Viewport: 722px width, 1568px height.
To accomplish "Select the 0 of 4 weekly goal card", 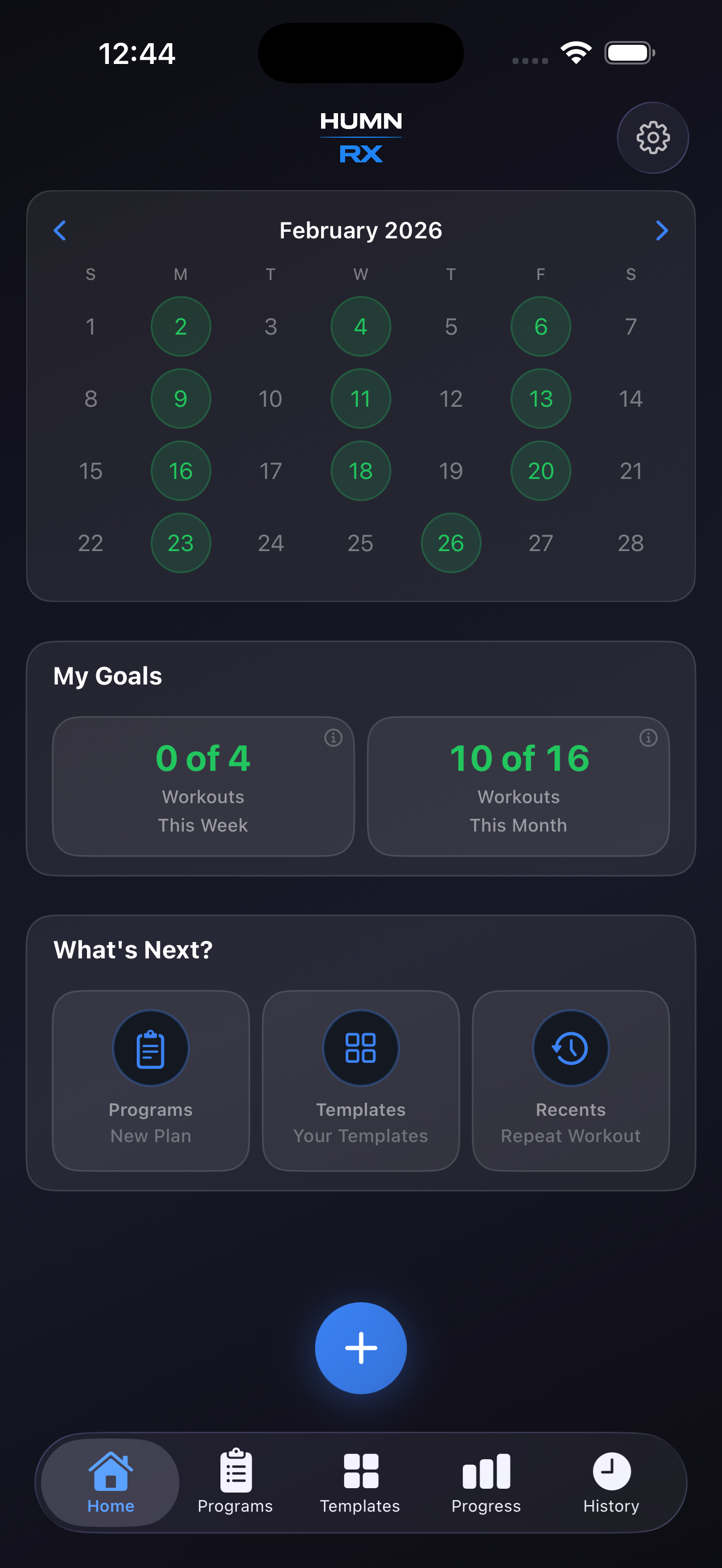I will [x=203, y=785].
